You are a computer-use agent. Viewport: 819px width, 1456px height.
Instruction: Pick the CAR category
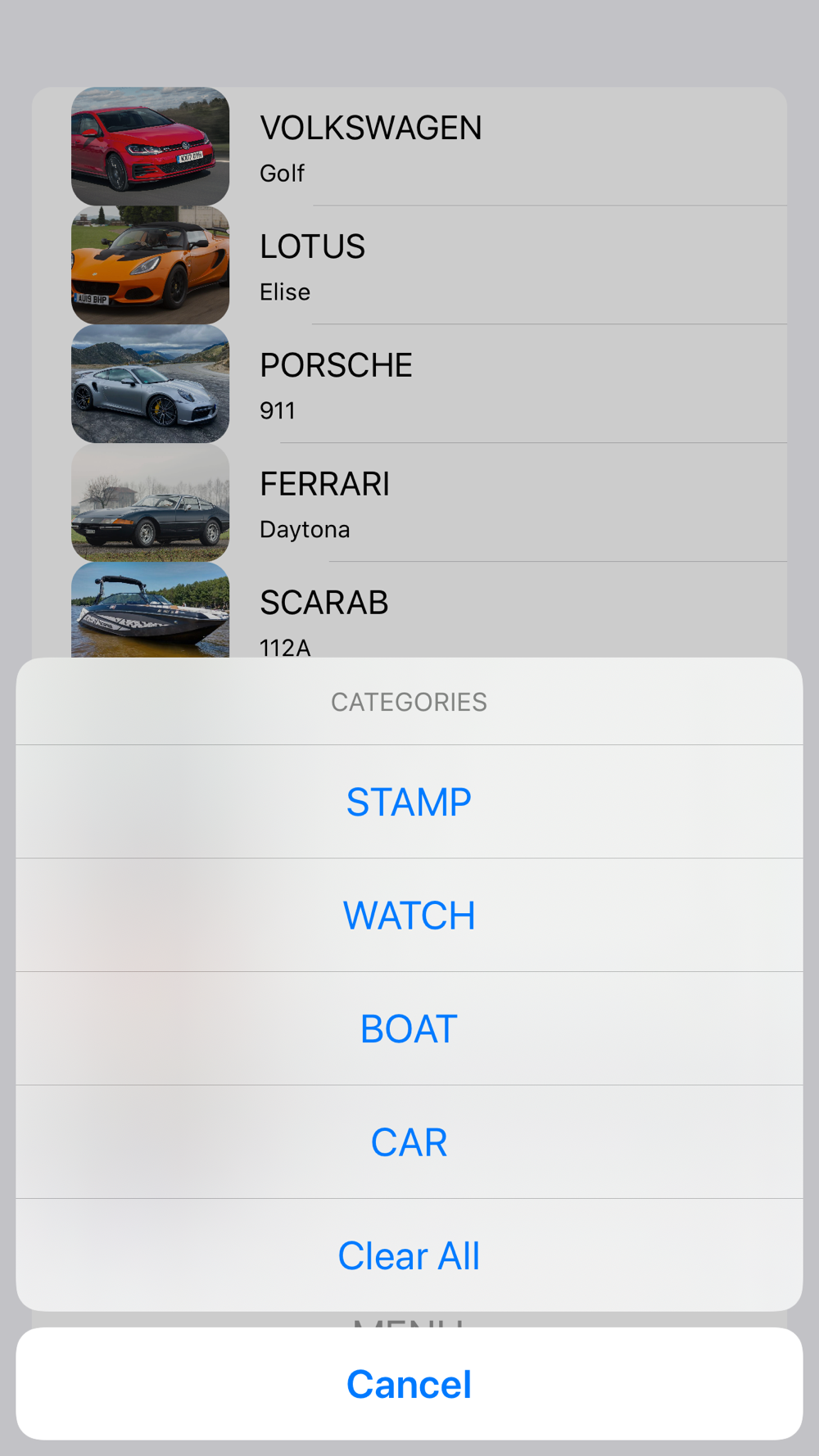[x=409, y=1142]
